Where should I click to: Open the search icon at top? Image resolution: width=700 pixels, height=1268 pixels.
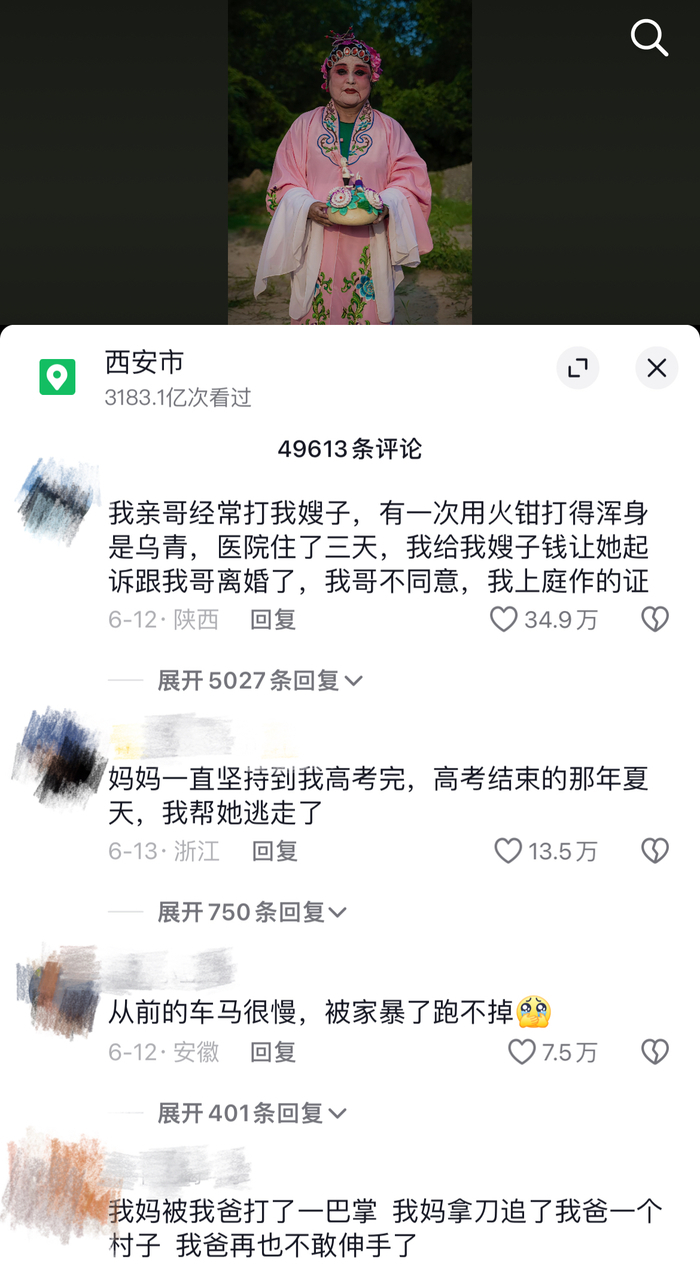[x=649, y=38]
